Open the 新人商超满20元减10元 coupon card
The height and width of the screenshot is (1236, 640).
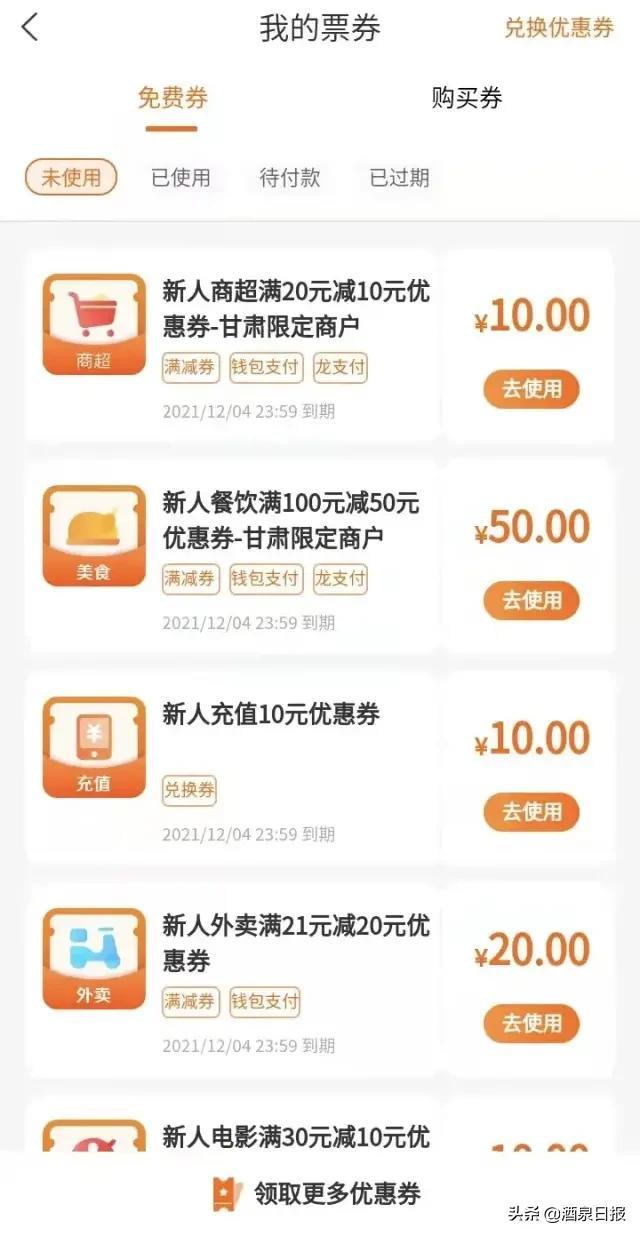click(296, 309)
